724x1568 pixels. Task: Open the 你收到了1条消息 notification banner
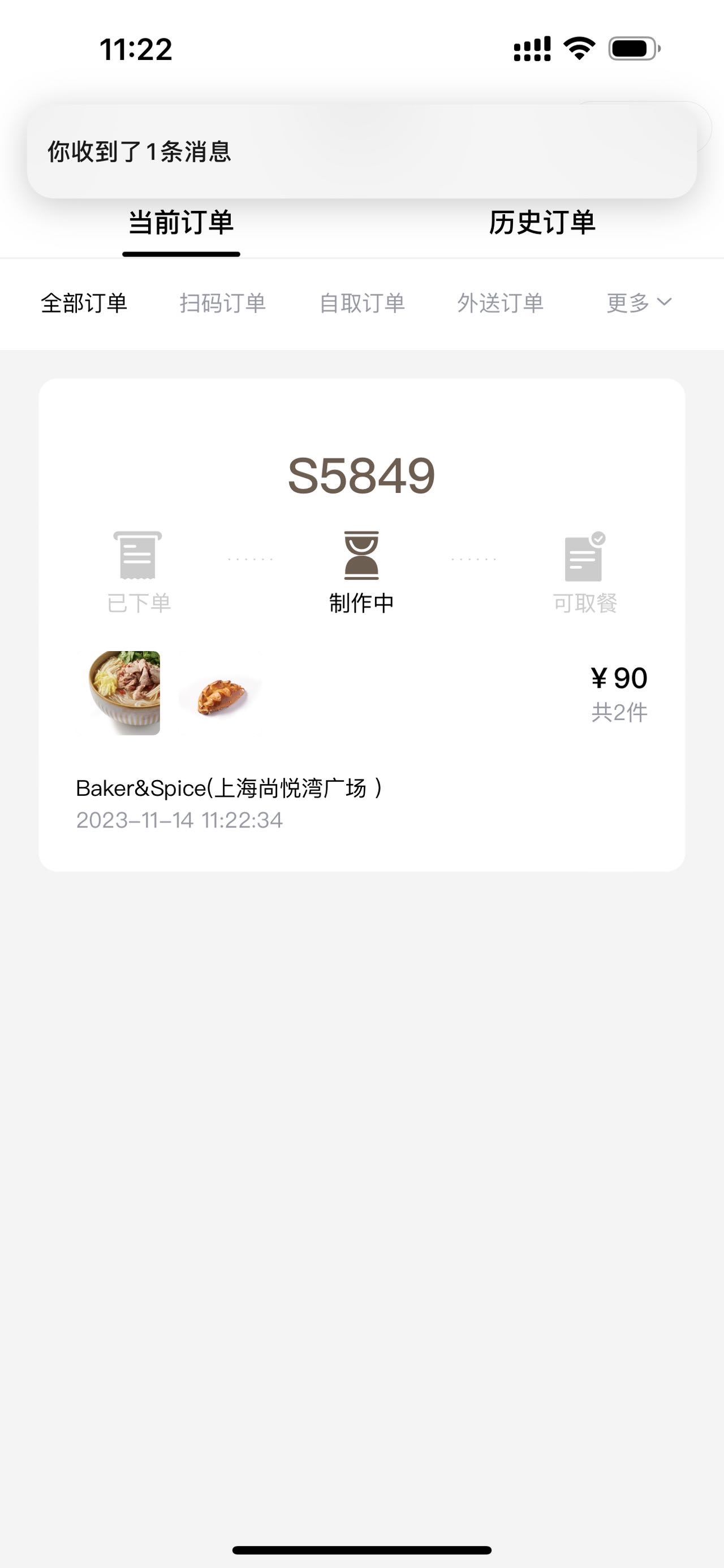361,151
